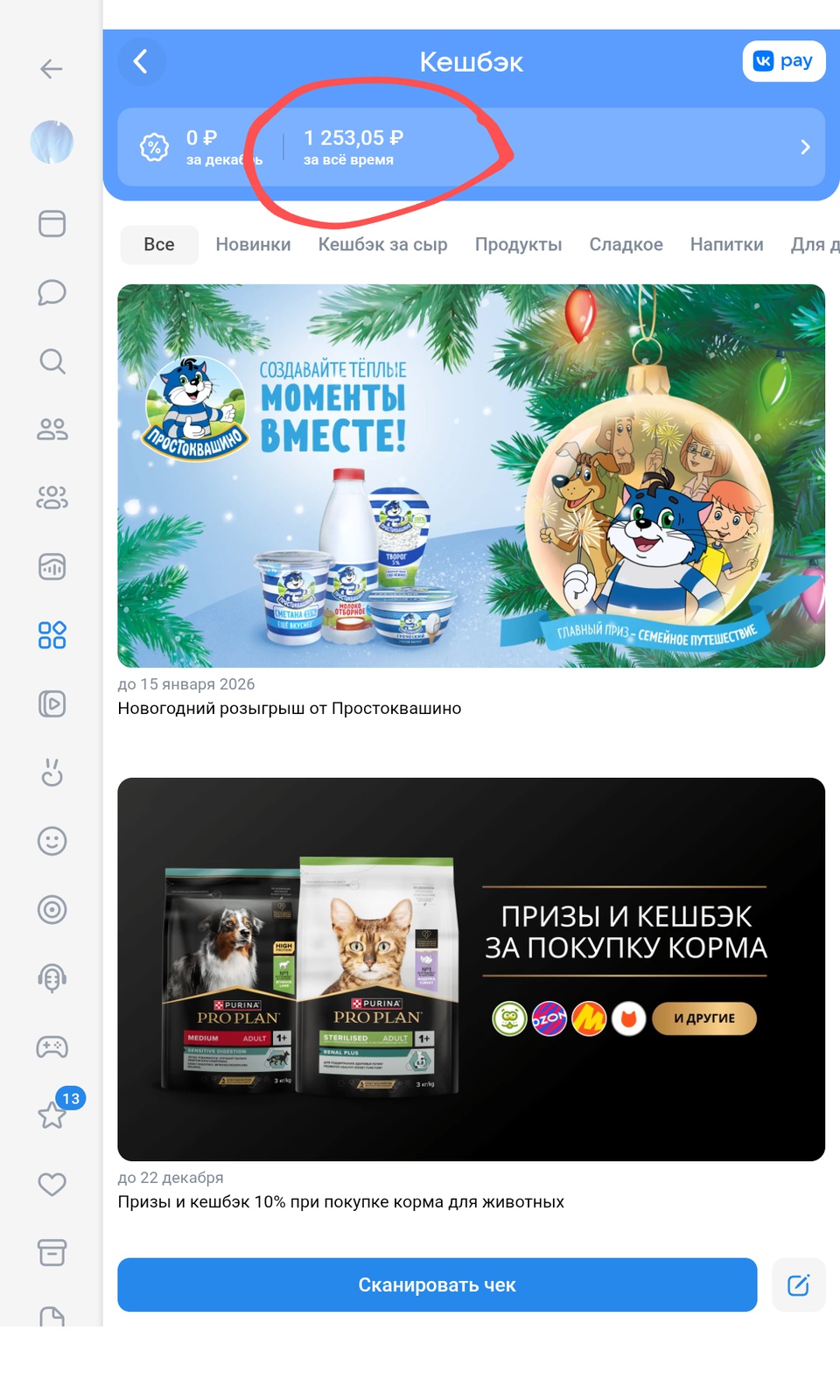Screen dimensions: 840x1400
Task: Tap the sidebar back arrow
Action: point(52,68)
